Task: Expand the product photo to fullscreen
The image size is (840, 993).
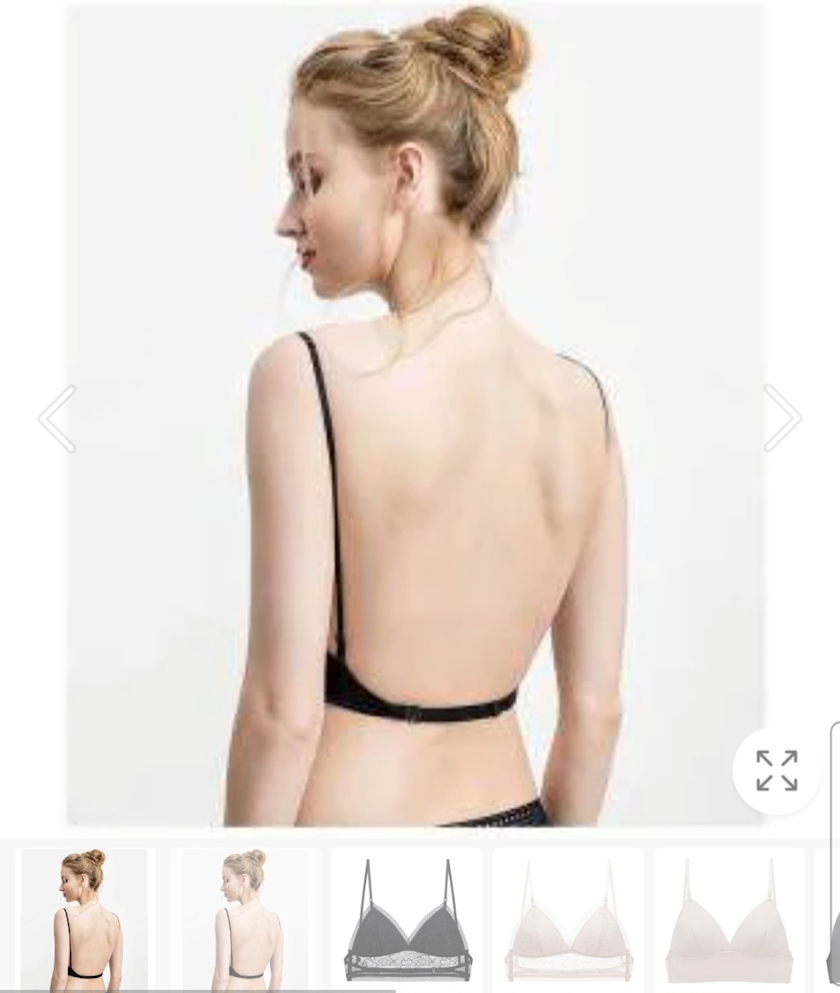Action: 776,770
